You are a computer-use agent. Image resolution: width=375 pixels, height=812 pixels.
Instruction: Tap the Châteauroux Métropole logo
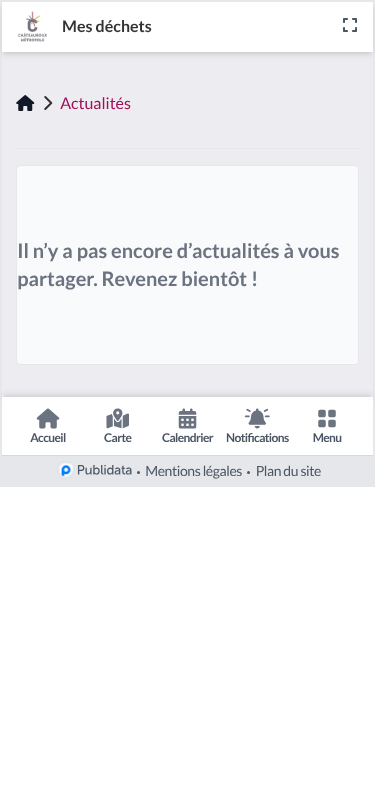(33, 26)
